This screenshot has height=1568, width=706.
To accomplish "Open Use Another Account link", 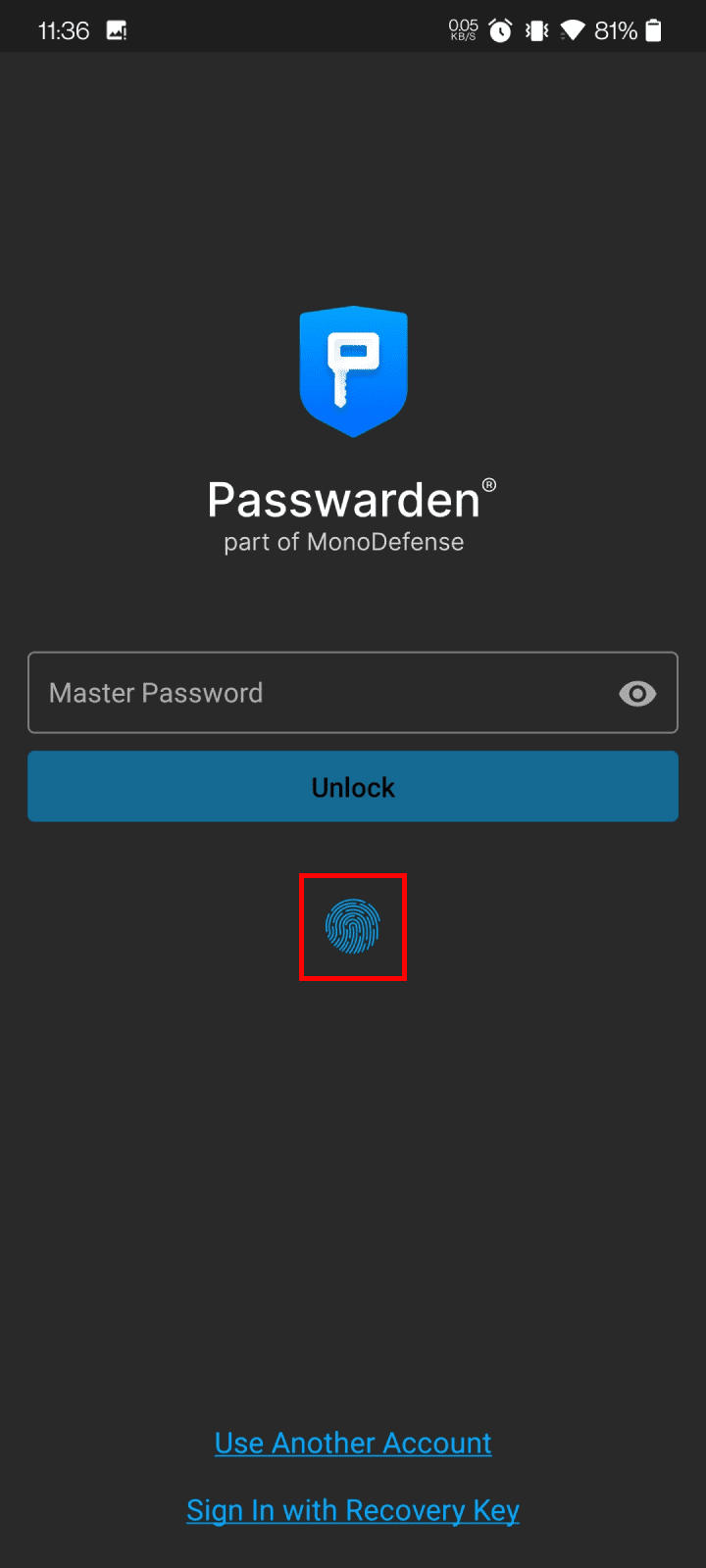I will coord(353,1443).
